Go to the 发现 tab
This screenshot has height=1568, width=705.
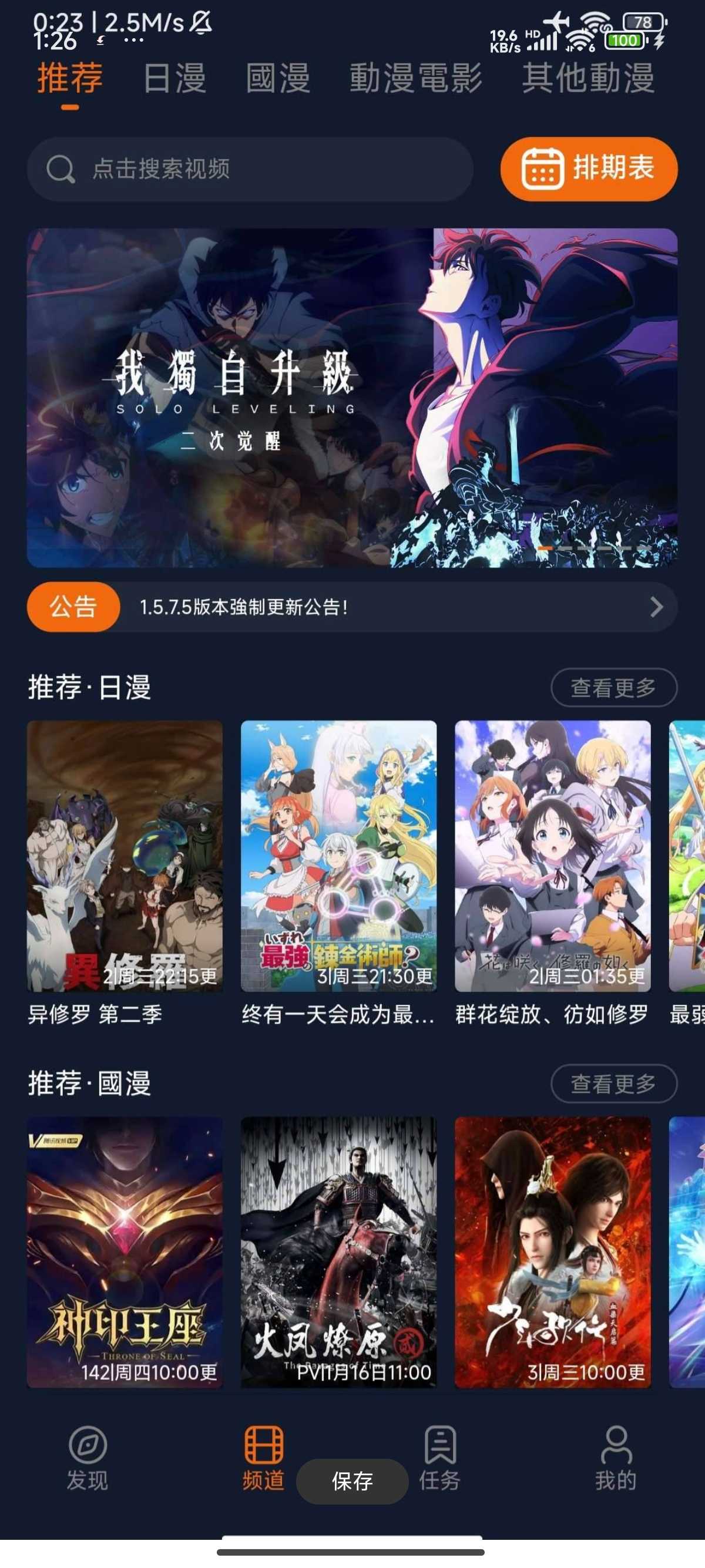[87, 1457]
